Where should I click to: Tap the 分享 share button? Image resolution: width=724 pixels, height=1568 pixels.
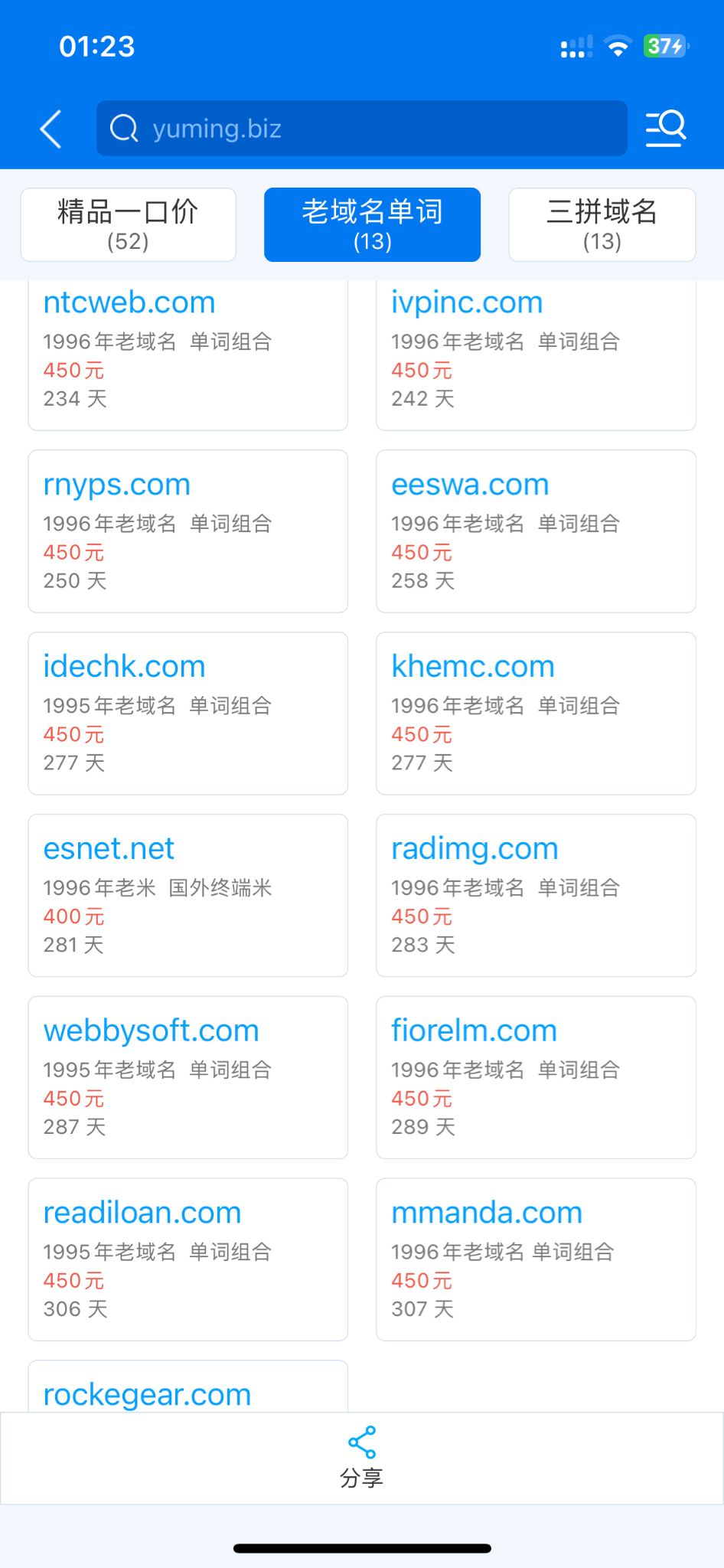click(361, 1457)
